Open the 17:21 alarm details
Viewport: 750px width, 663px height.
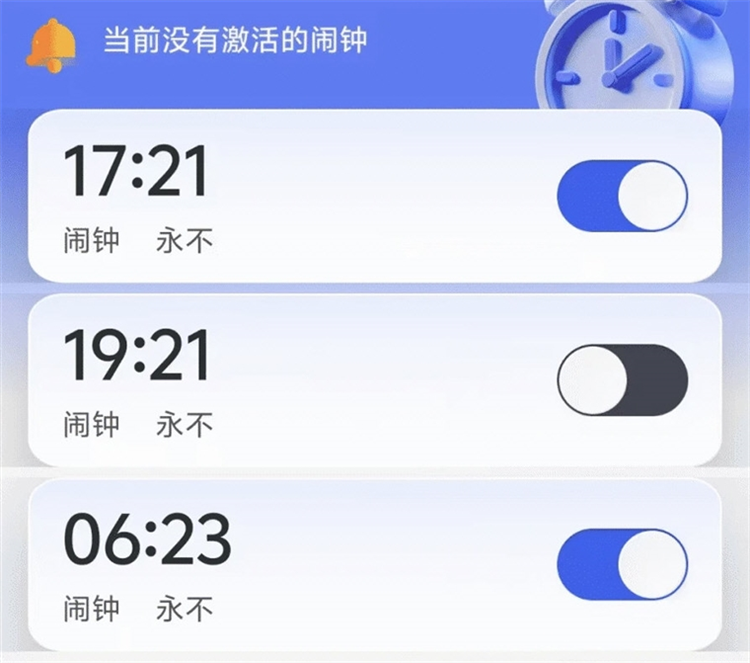pyautogui.click(x=300, y=196)
